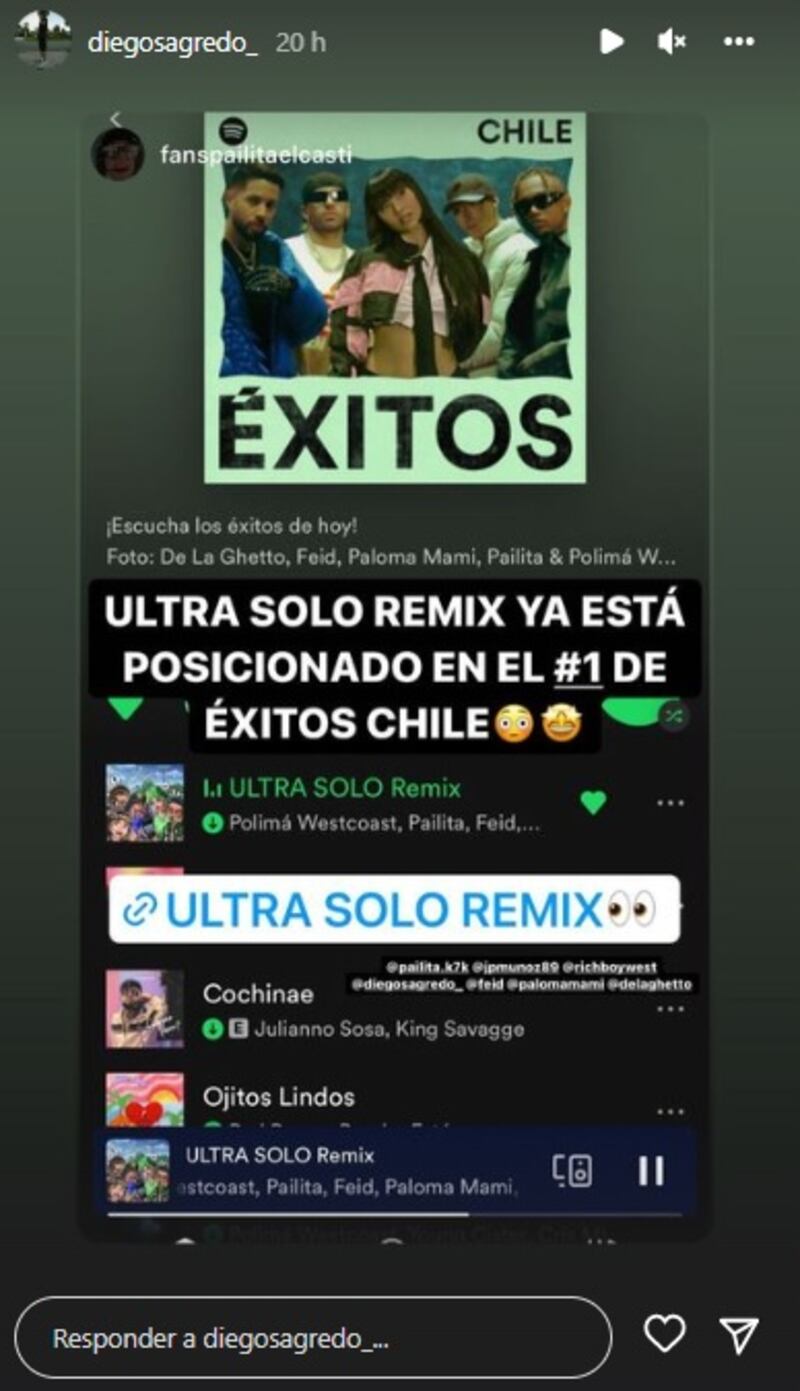
Task: Share the story via the paper plane
Action: [x=739, y=1335]
